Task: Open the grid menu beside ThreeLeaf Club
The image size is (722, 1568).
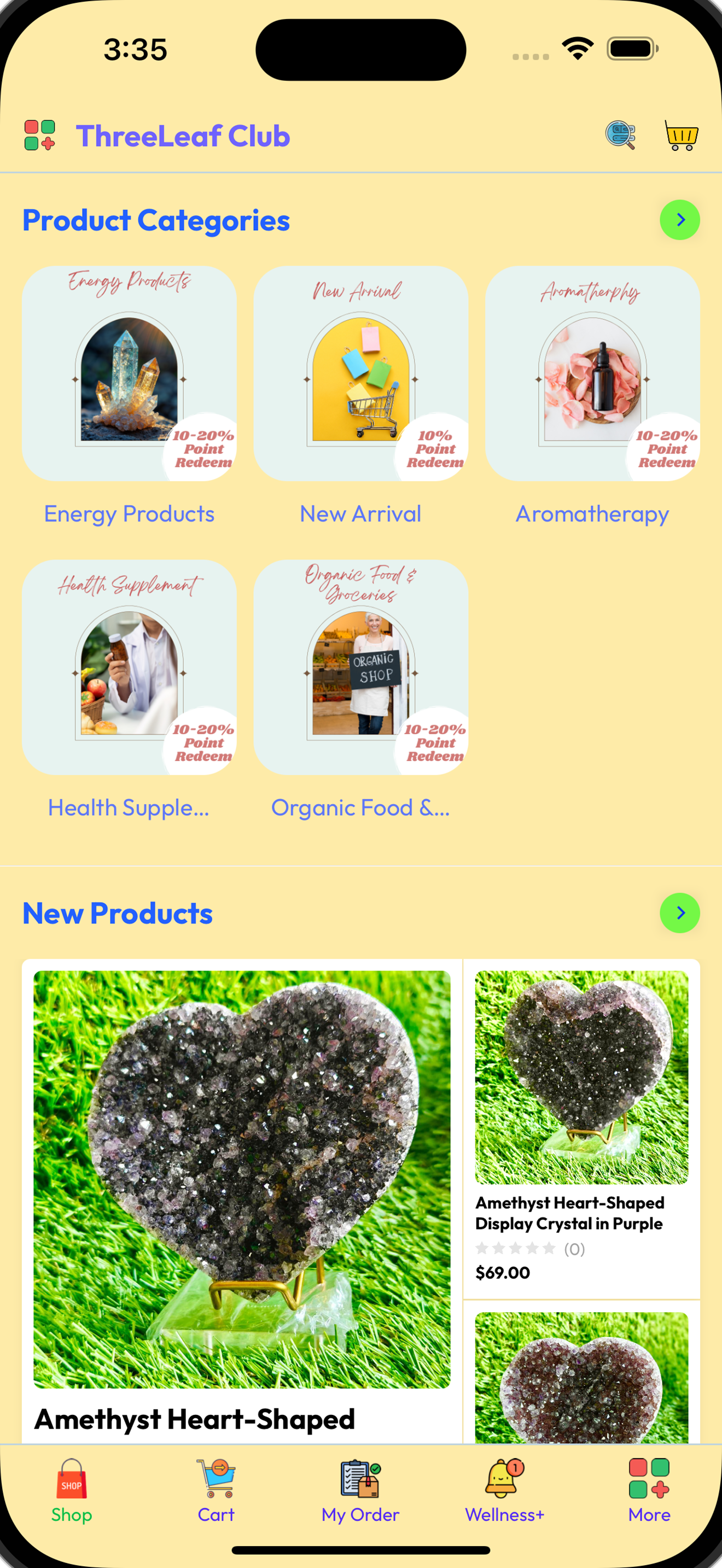Action: tap(39, 135)
